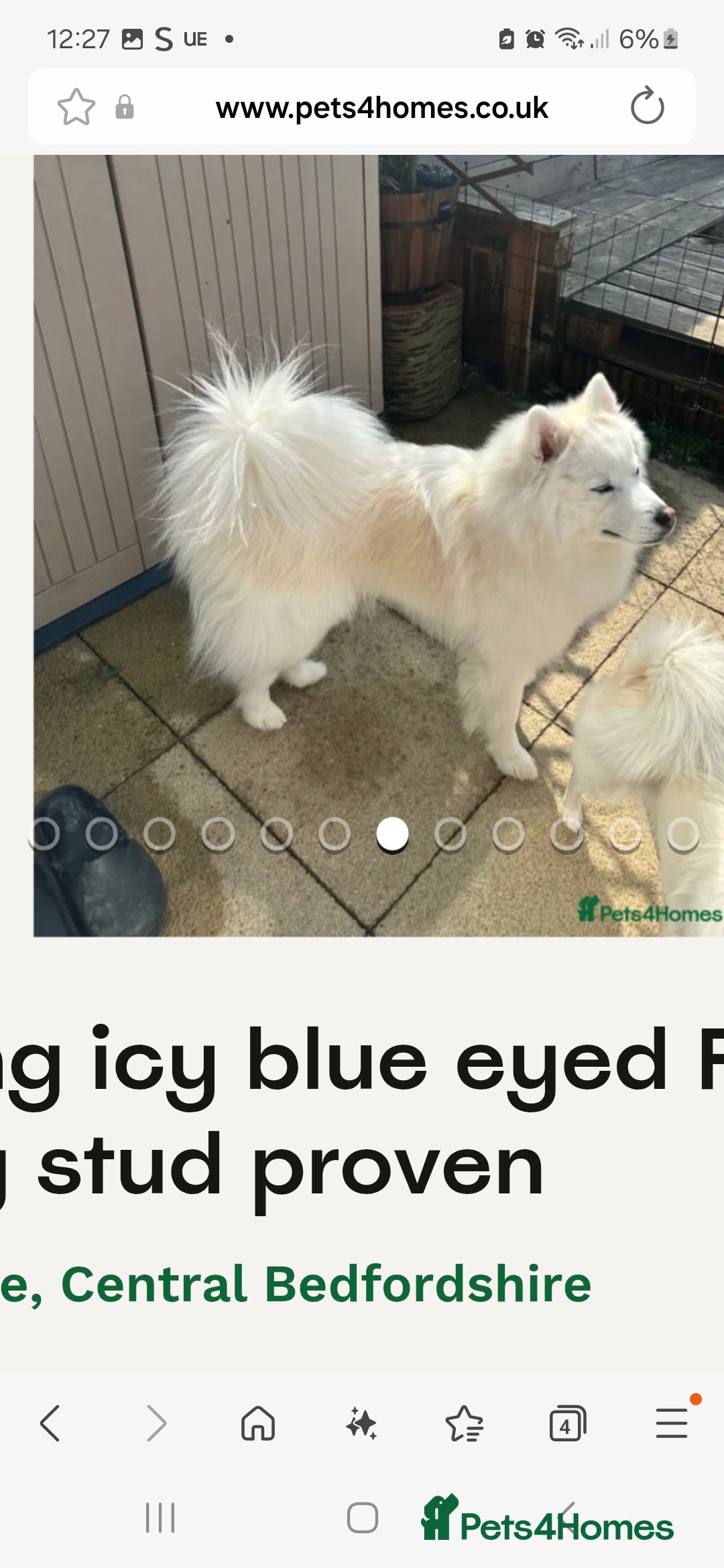
Task: Tap the padlock site security icon
Action: tap(124, 105)
